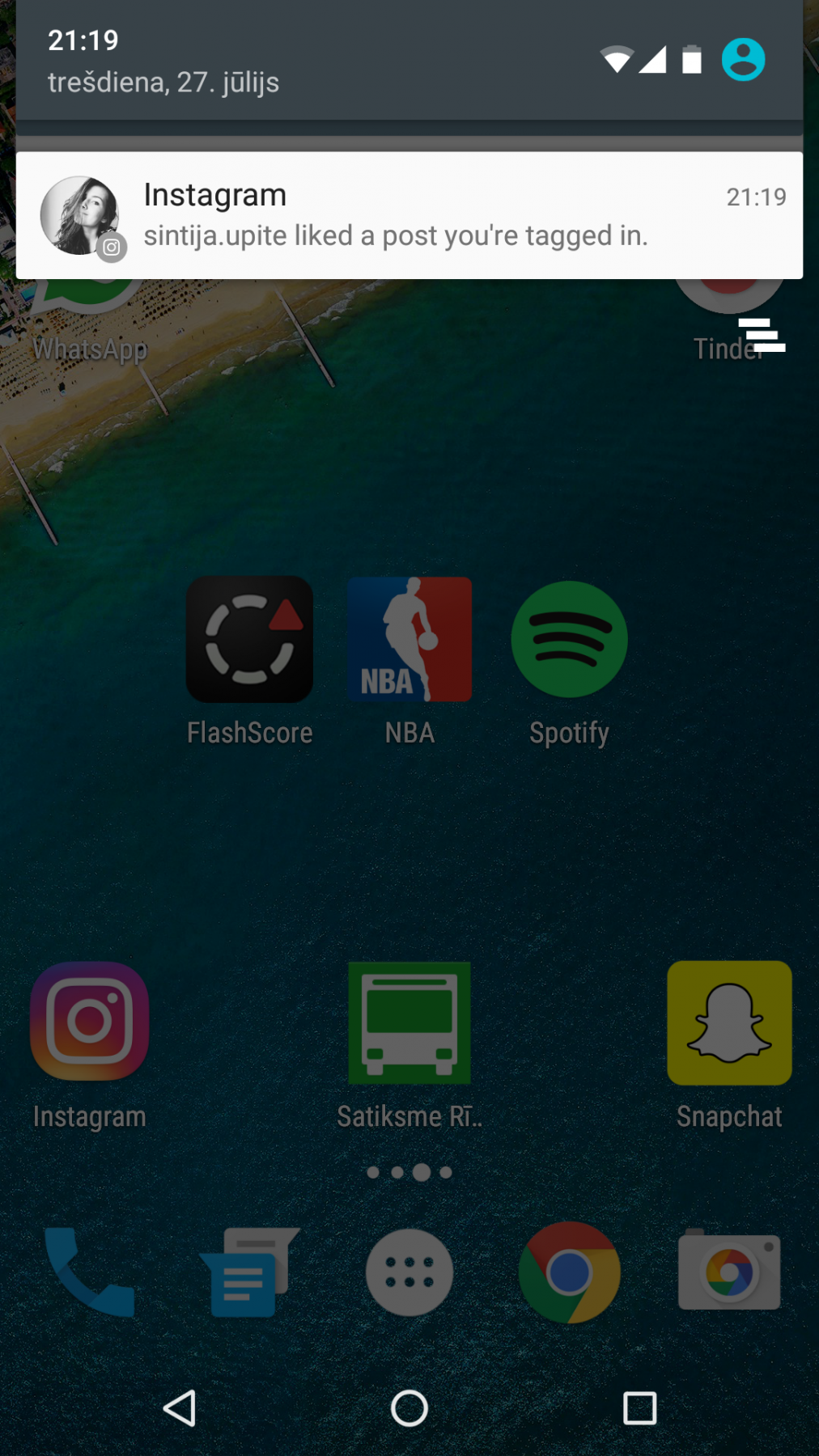The height and width of the screenshot is (1456, 819).
Task: Open the NBA app
Action: 409,639
